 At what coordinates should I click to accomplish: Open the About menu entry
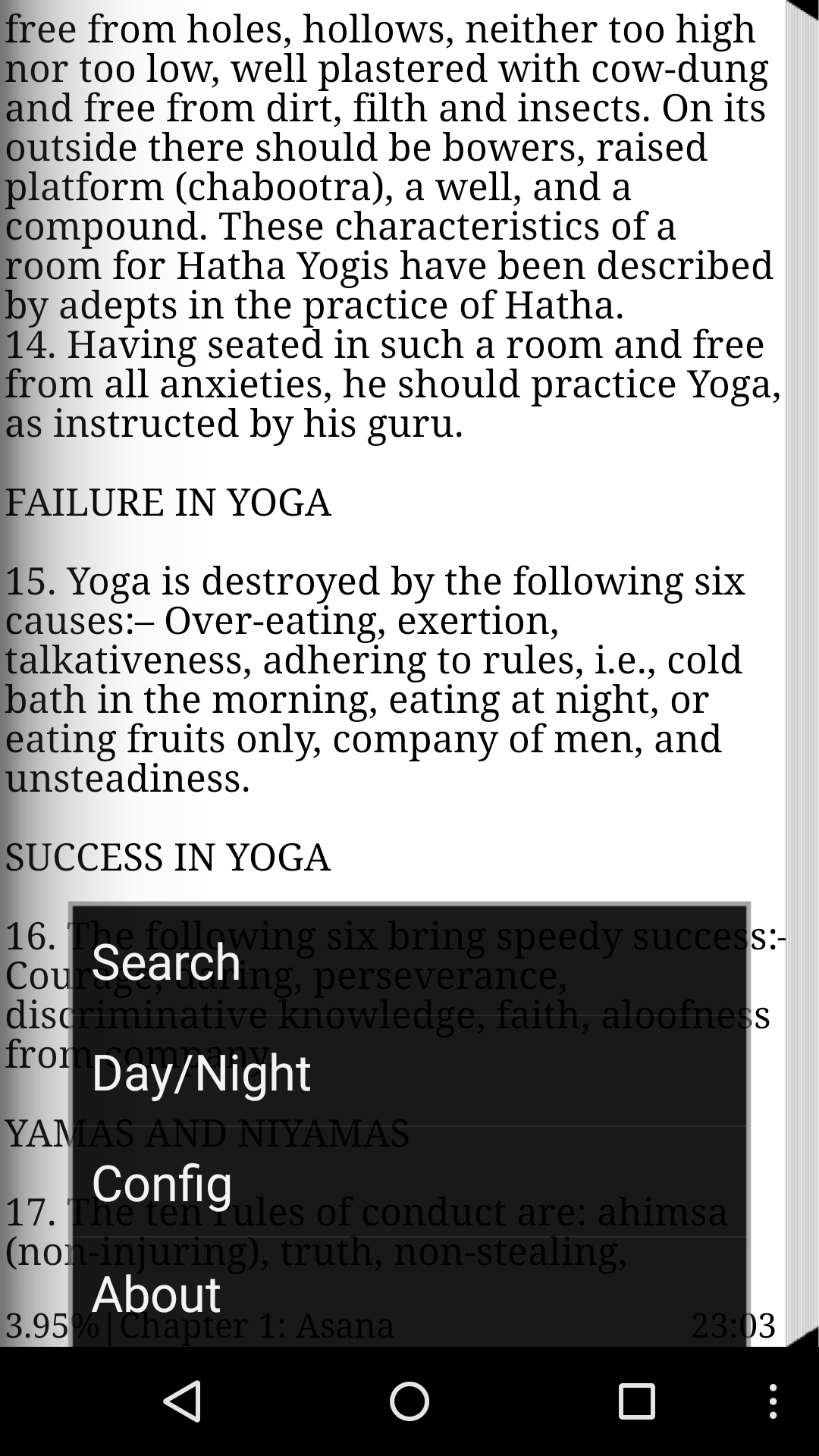click(409, 1294)
